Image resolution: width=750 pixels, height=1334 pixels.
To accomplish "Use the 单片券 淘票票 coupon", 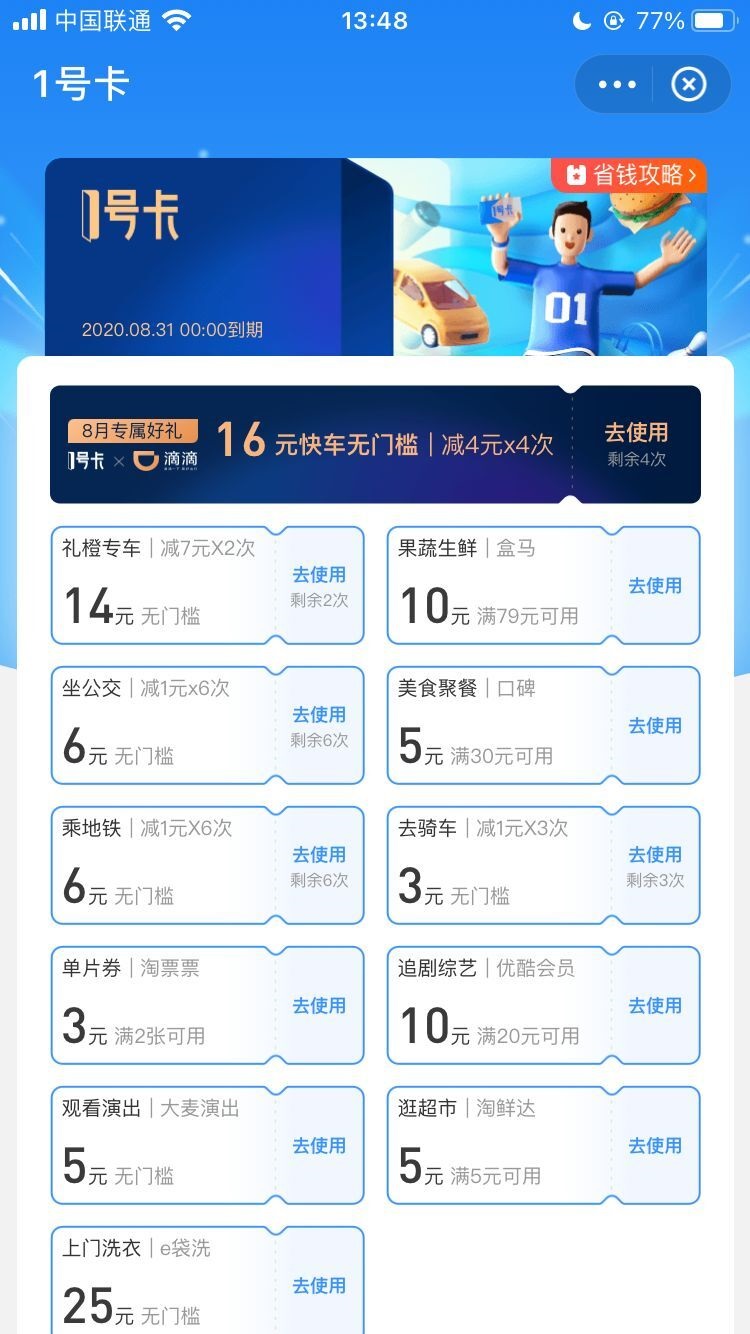I will point(319,1006).
